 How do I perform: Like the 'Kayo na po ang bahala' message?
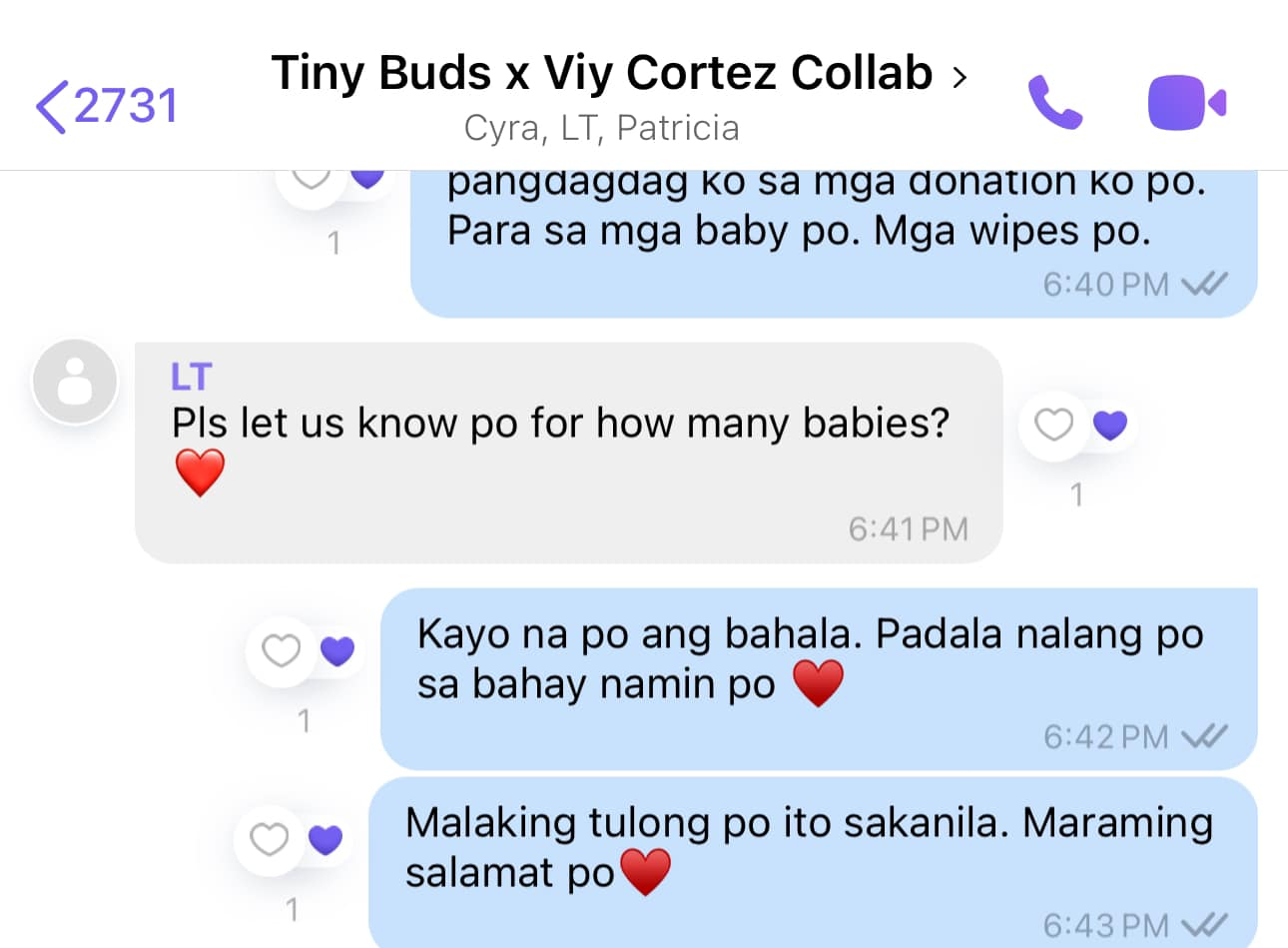pos(281,651)
